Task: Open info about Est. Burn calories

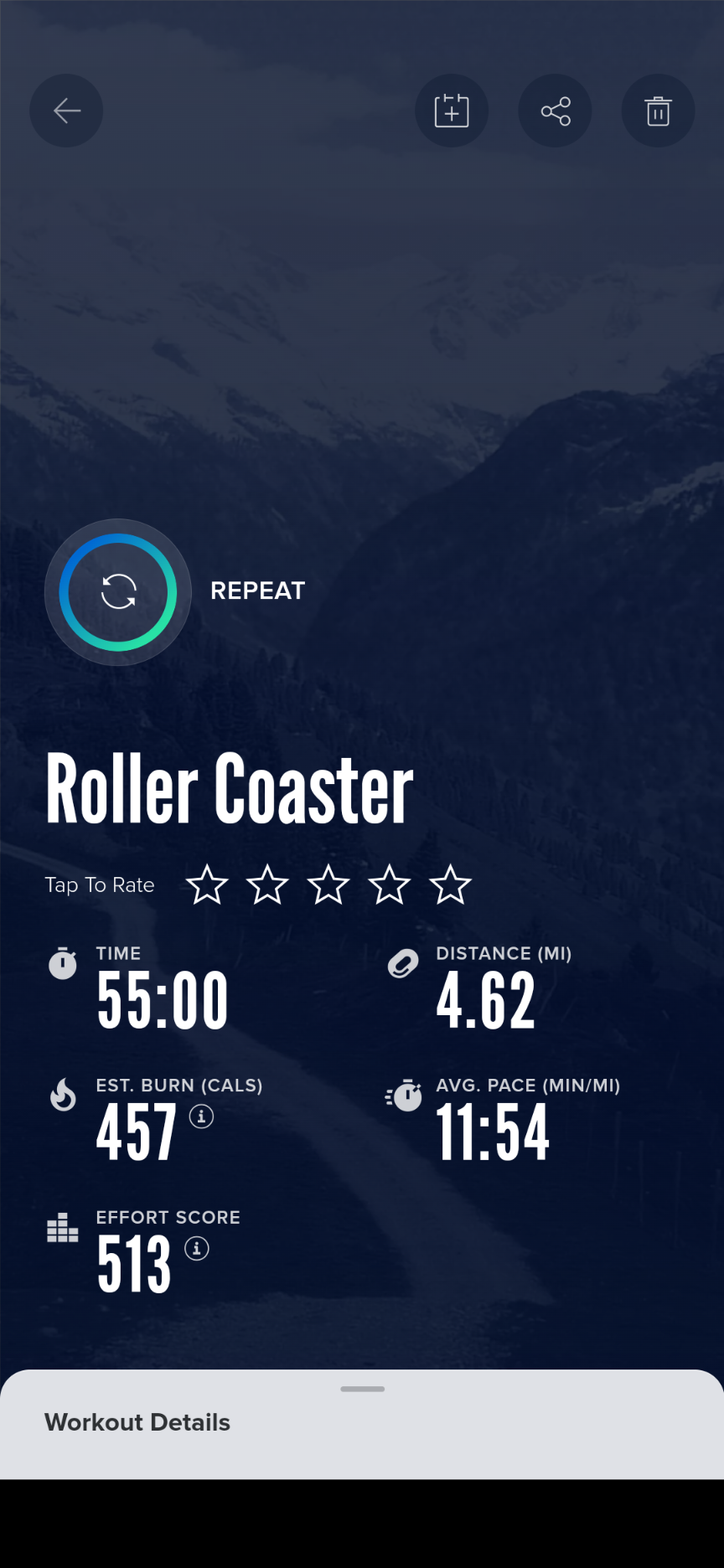Action: click(x=201, y=1117)
